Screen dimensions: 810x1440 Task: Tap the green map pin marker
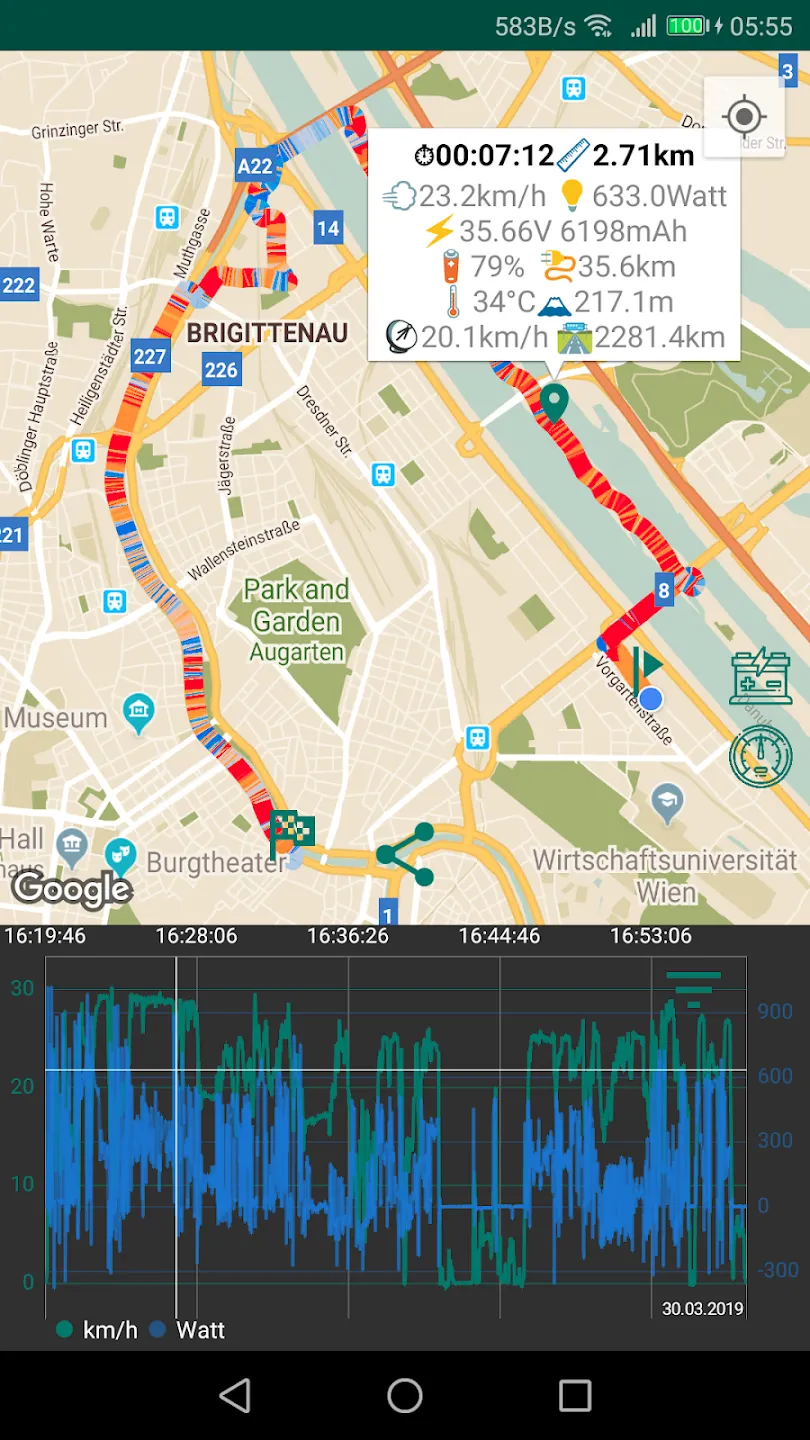pyautogui.click(x=554, y=402)
